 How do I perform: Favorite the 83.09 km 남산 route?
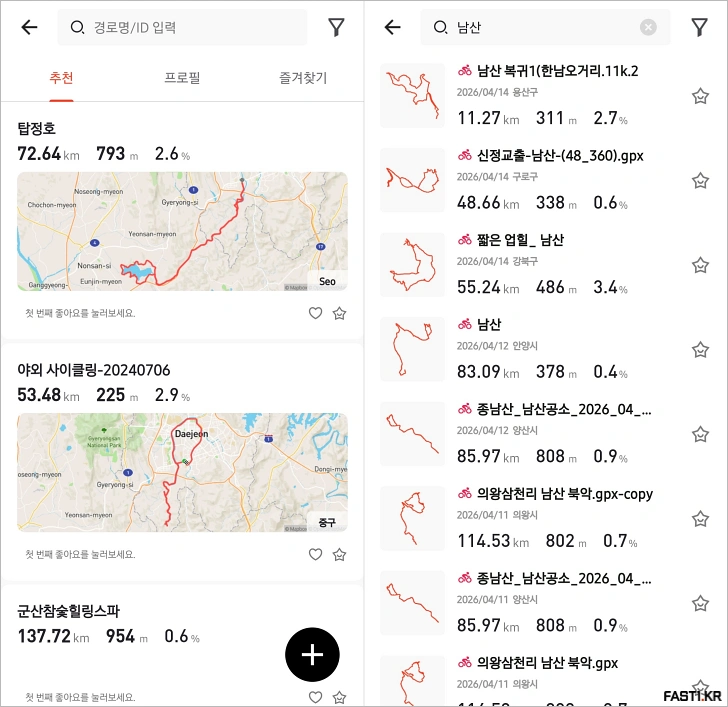tap(700, 350)
